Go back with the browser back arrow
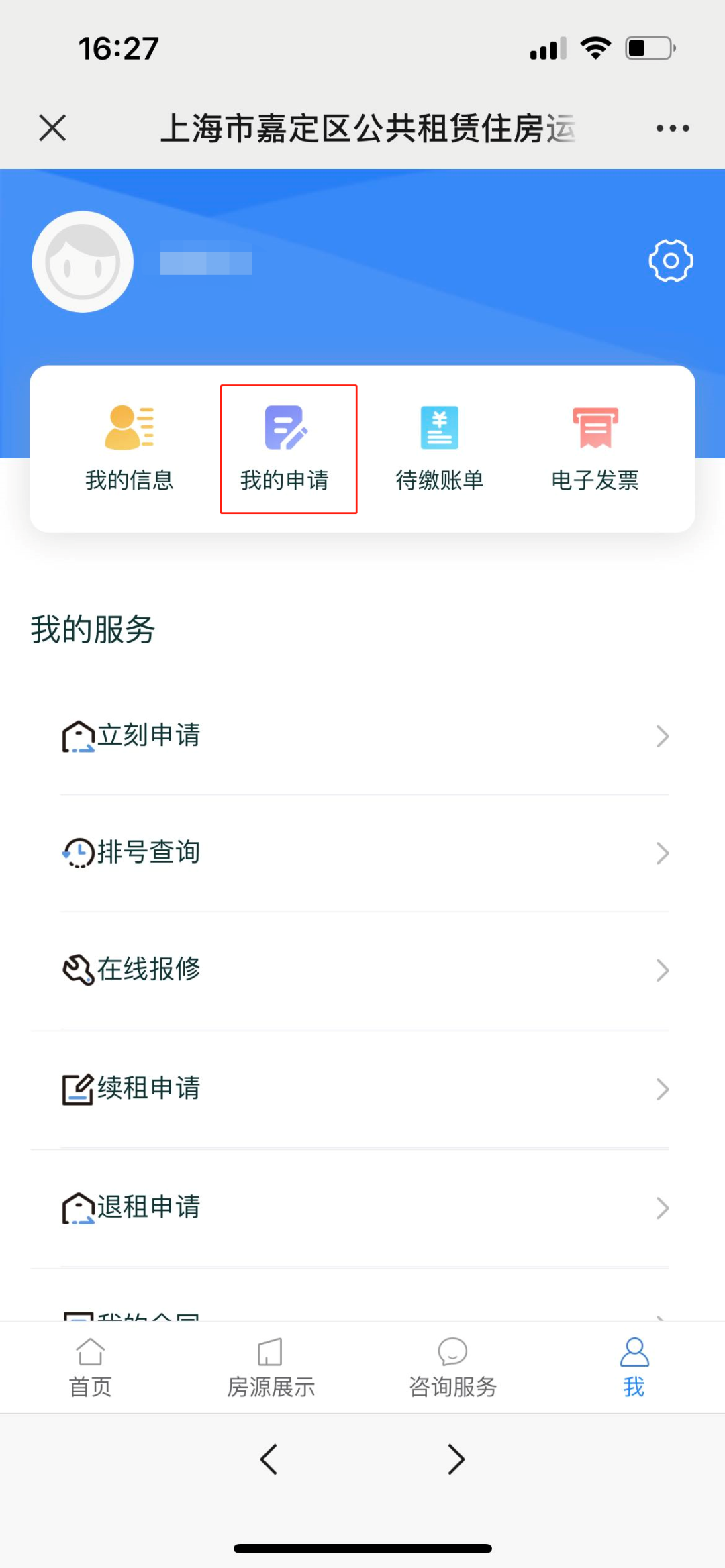Screen dimensions: 725x1568 [269, 1459]
